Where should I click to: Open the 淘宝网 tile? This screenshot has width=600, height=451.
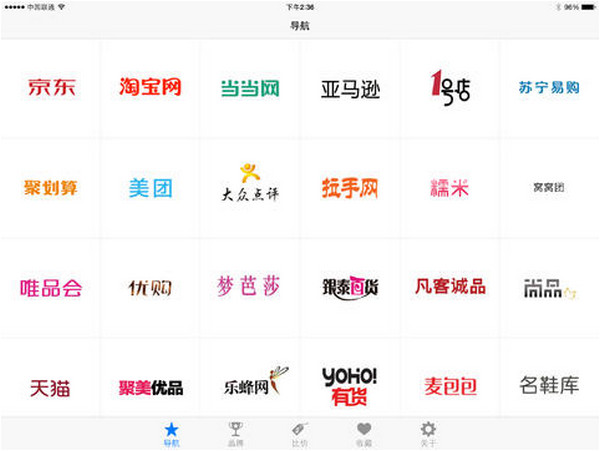click(150, 88)
